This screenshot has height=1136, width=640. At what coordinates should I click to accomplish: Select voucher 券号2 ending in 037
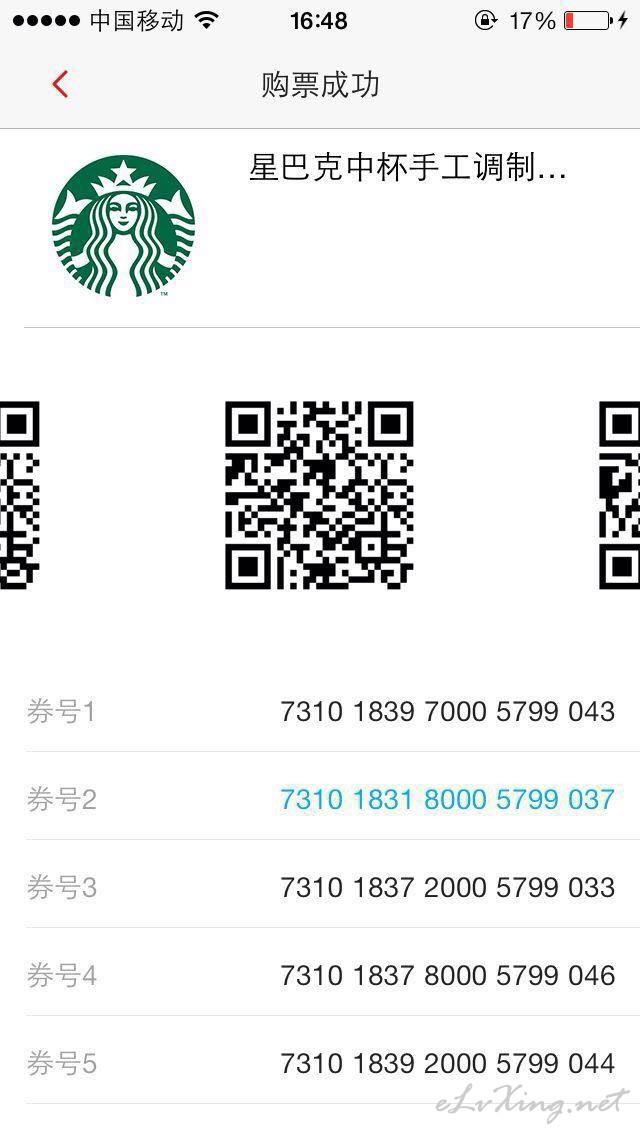coord(322,799)
